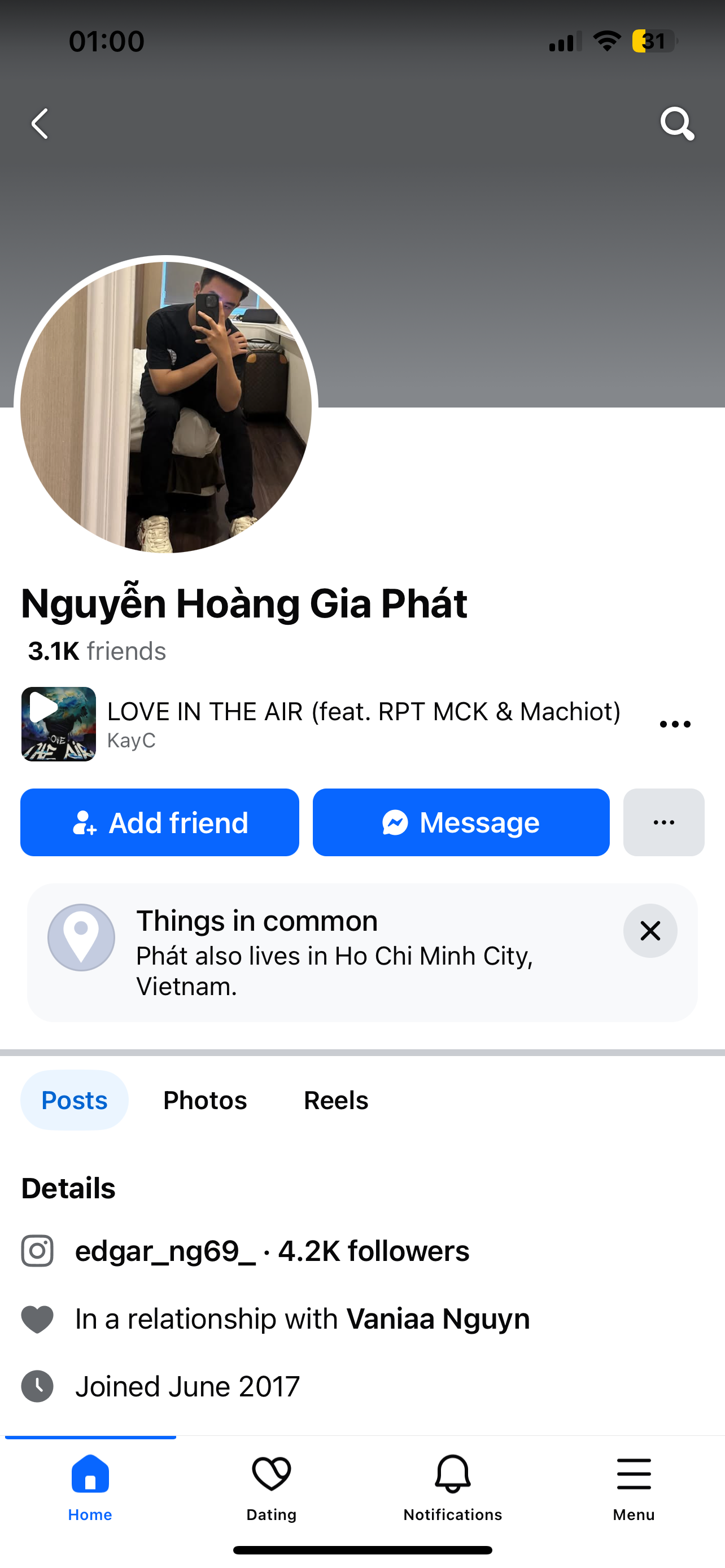Viewport: 725px width, 1568px height.
Task: Message Nguyễn Hoàng Gia Phát
Action: click(x=461, y=822)
